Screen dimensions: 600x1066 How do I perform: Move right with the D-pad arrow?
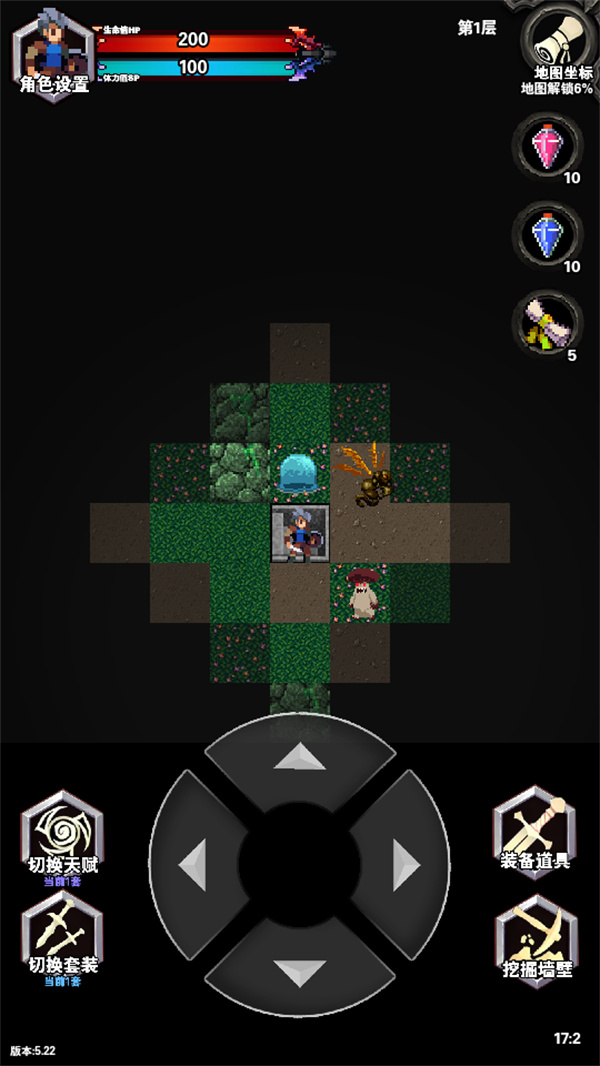pyautogui.click(x=405, y=862)
